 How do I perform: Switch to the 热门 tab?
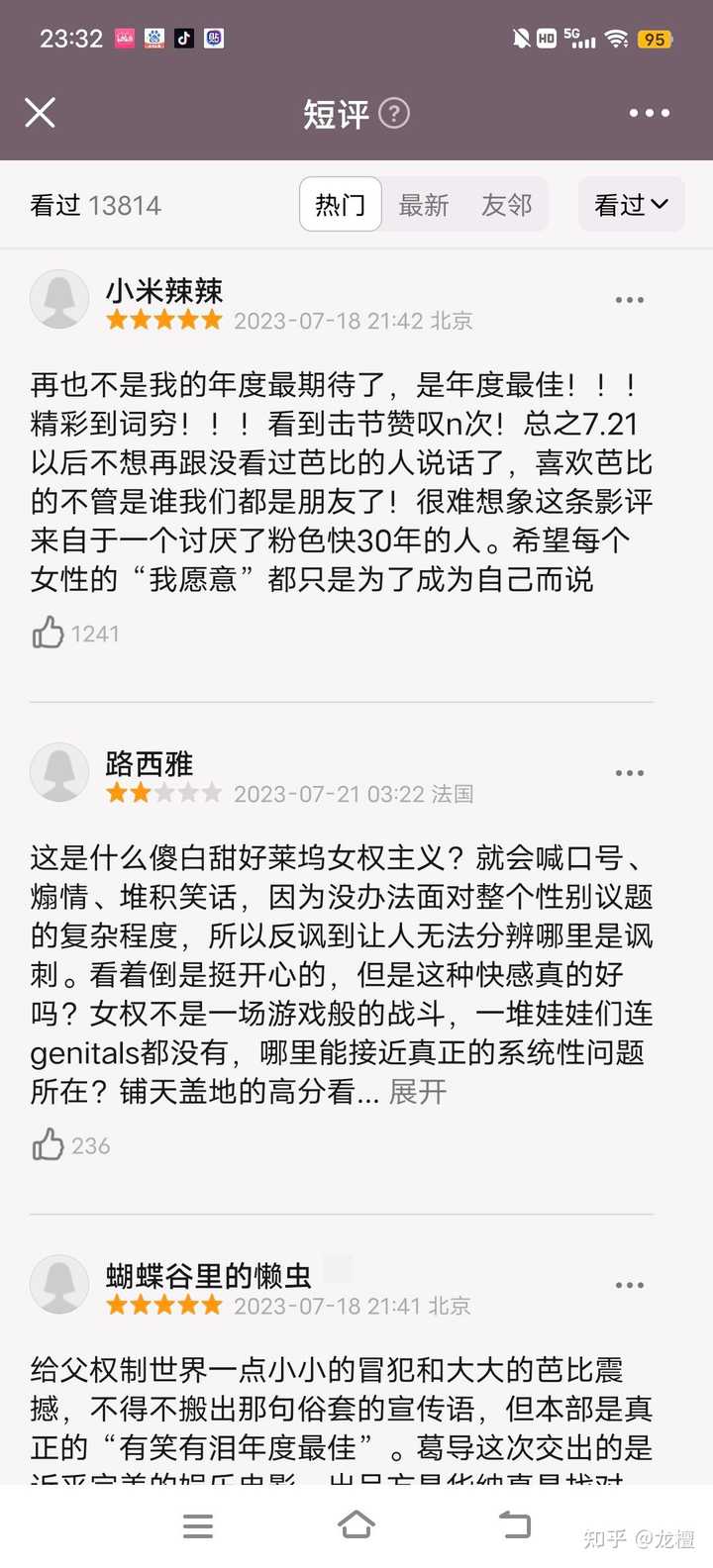point(341,205)
